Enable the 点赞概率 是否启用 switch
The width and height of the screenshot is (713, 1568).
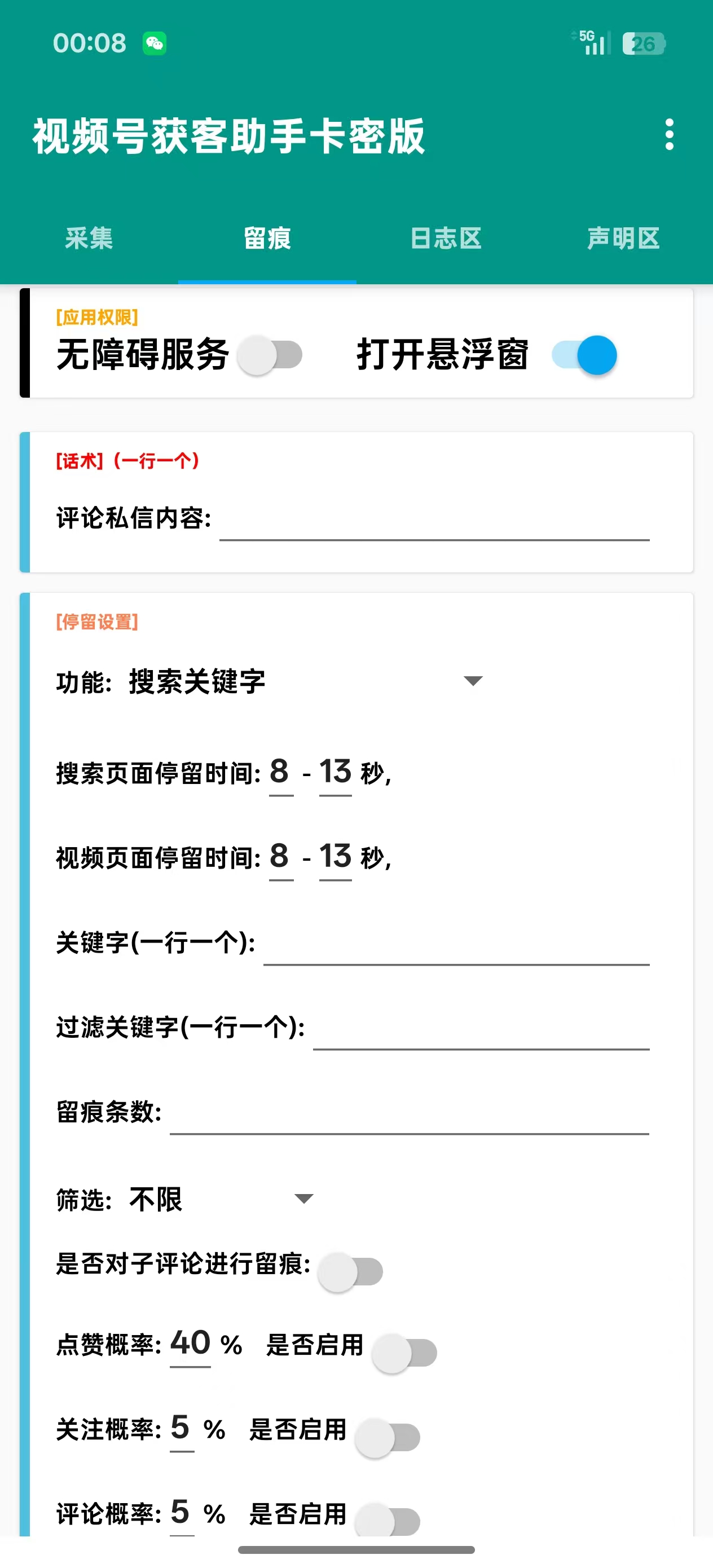pos(405,1353)
